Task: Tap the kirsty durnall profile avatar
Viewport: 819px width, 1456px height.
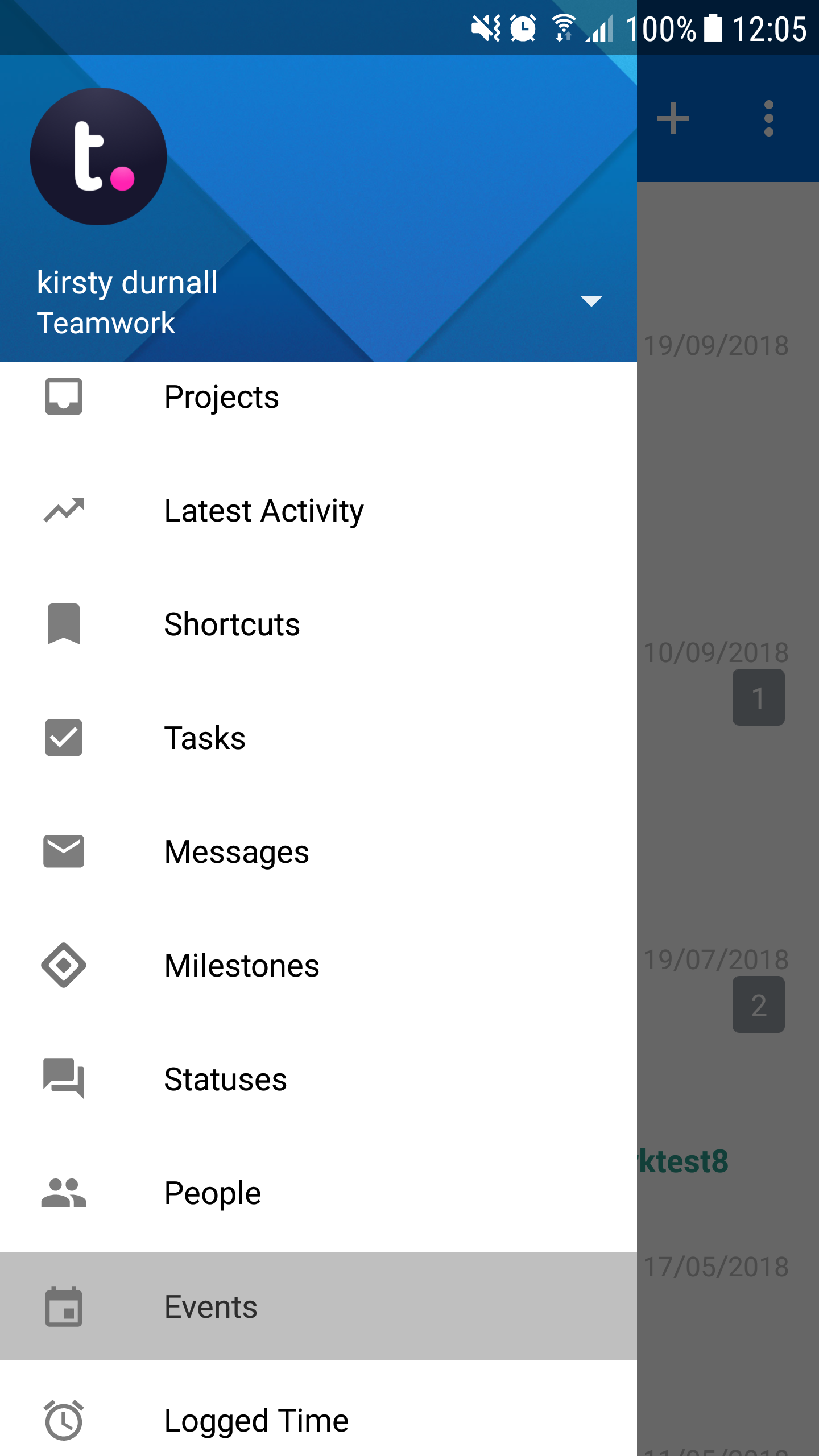Action: (98, 156)
